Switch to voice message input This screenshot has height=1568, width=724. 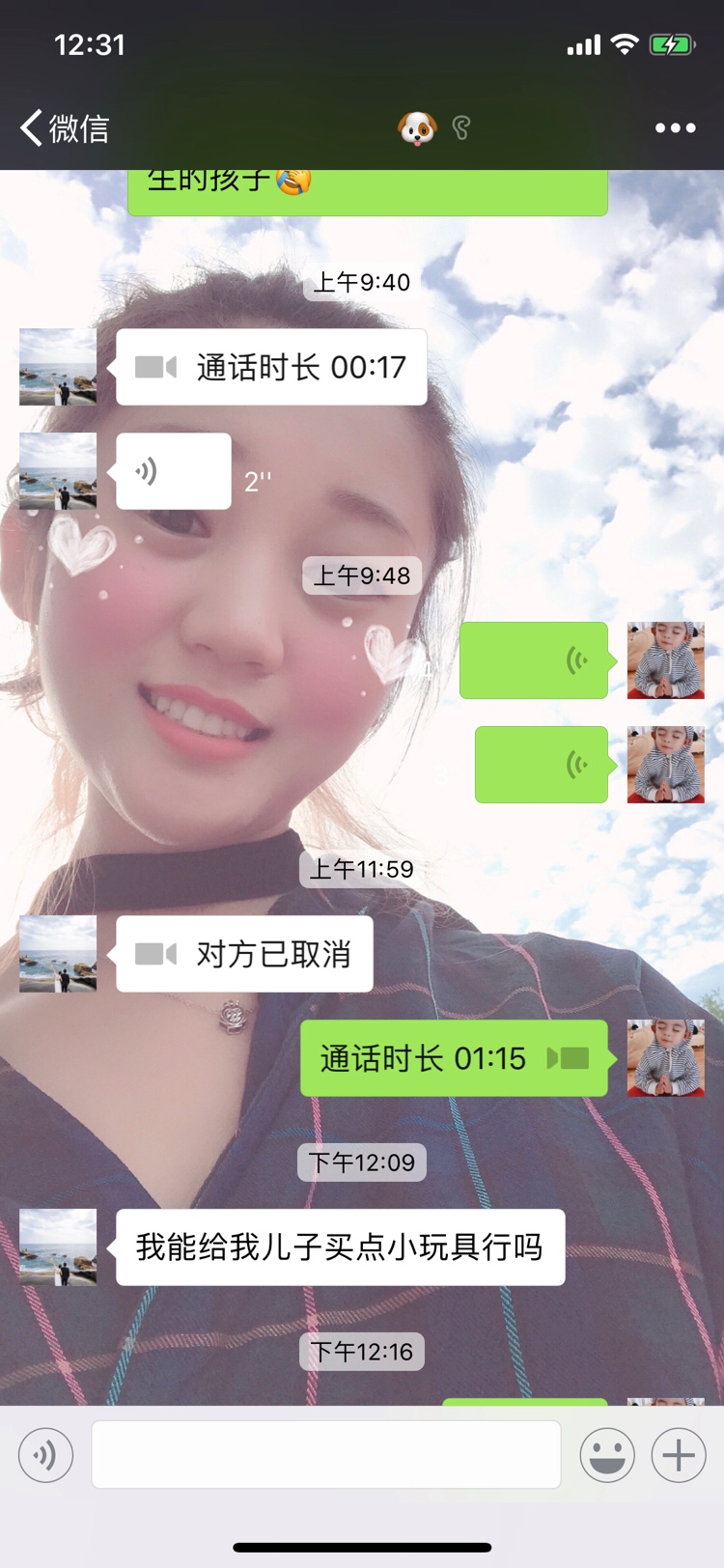point(45,1455)
